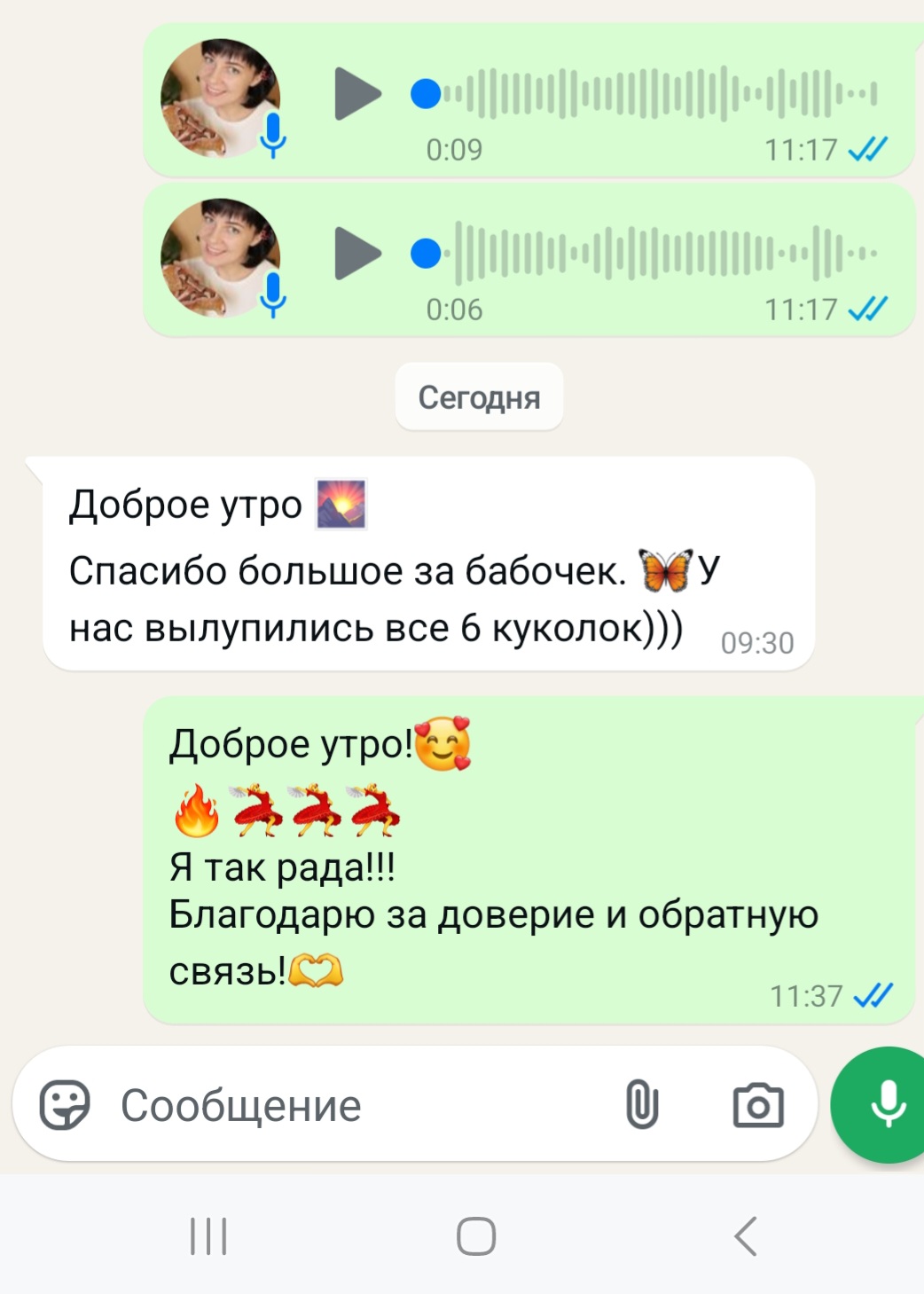Image resolution: width=924 pixels, height=1294 pixels.
Task: Open the emoji and sticker picker
Action: (x=65, y=1105)
